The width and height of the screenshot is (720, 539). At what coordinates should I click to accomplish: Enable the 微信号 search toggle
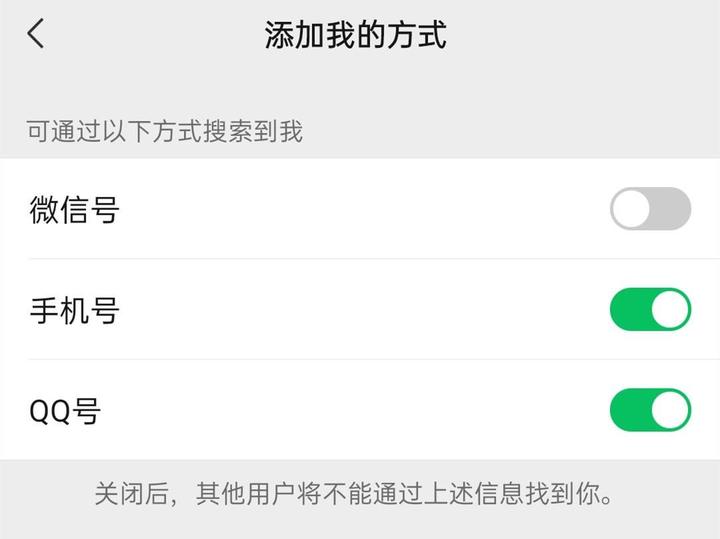(x=650, y=209)
